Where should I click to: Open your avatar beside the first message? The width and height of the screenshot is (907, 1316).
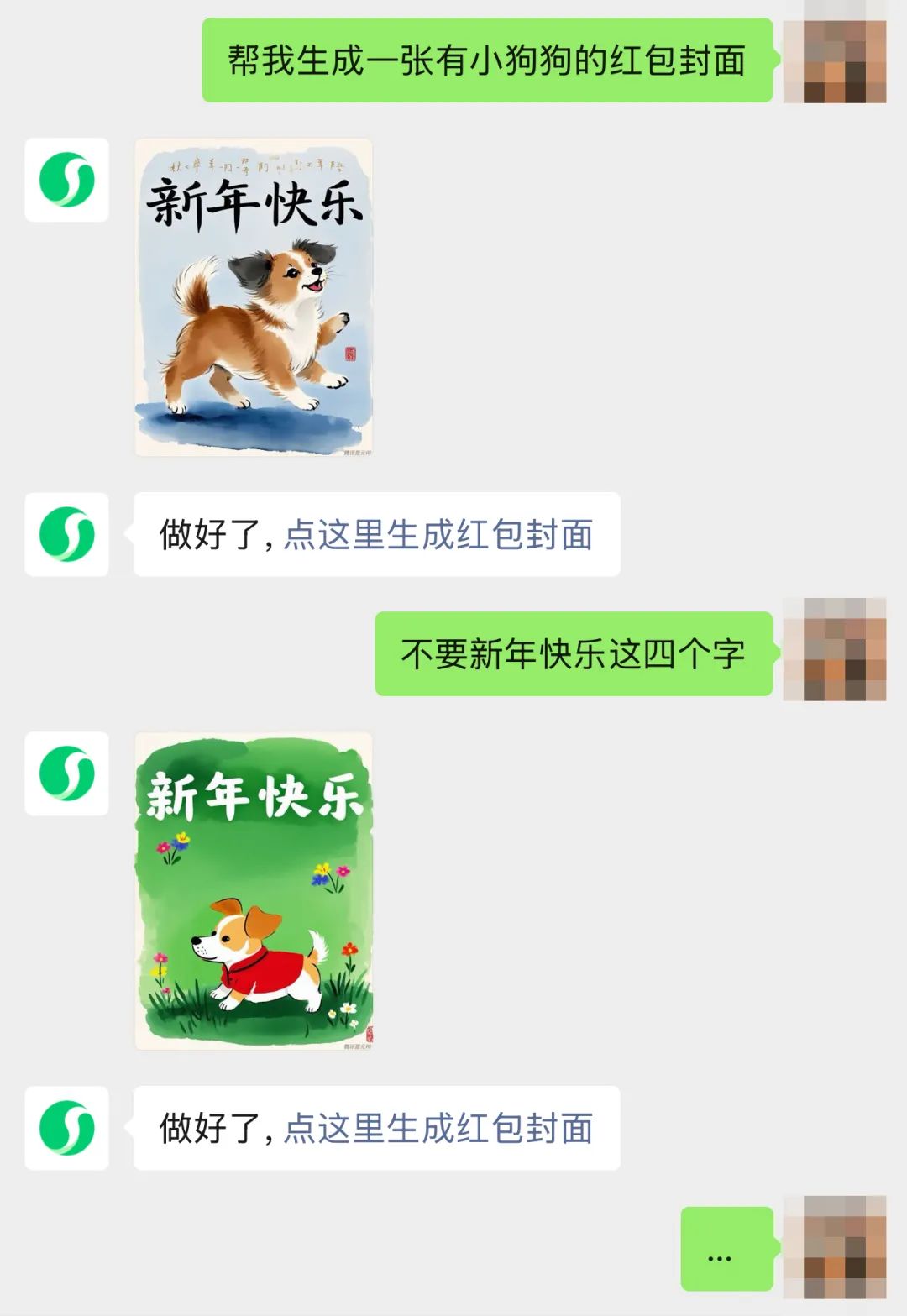(x=835, y=60)
